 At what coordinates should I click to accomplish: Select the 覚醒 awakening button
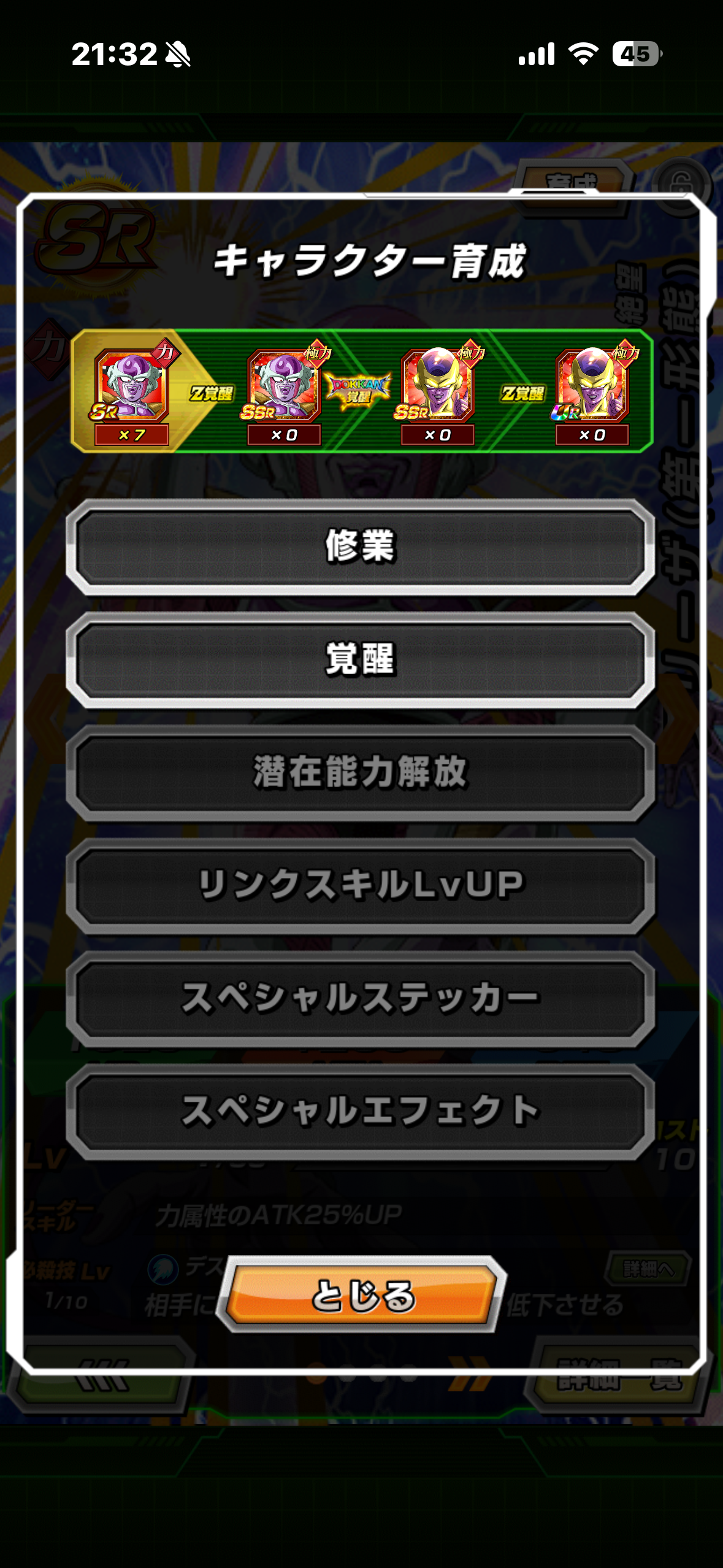coord(361,659)
